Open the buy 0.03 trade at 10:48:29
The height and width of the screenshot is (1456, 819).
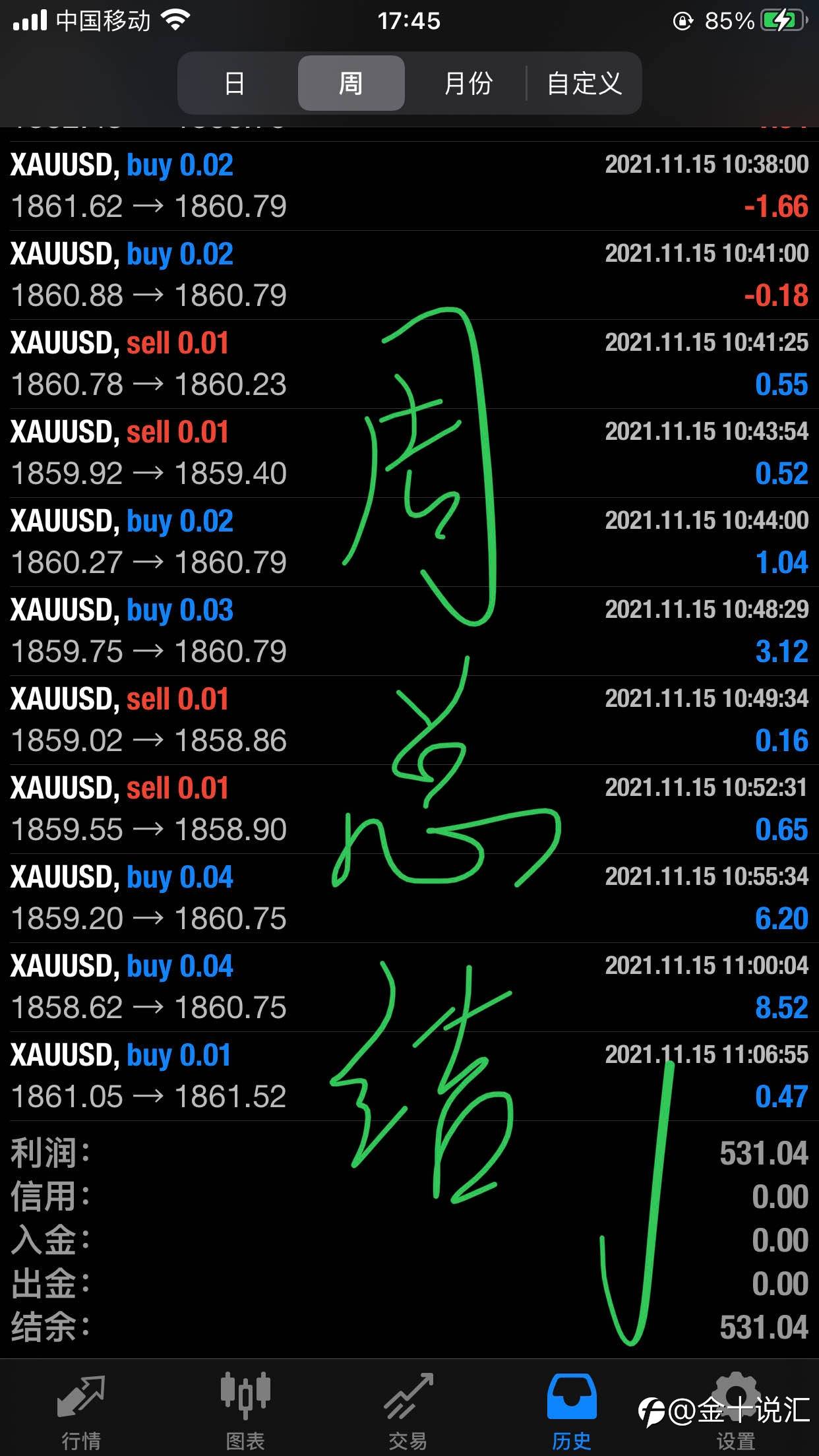pos(409,631)
